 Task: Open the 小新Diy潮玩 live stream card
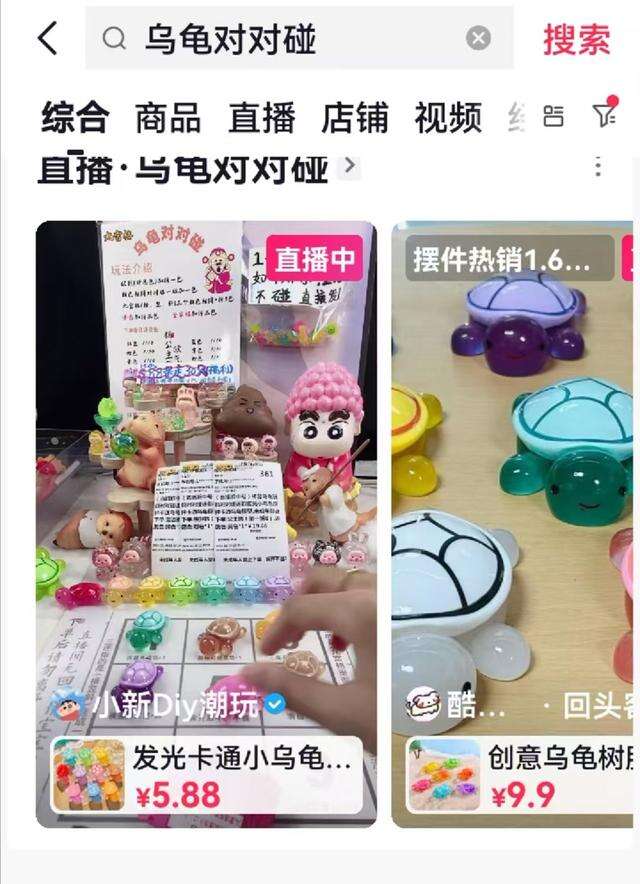(206, 450)
